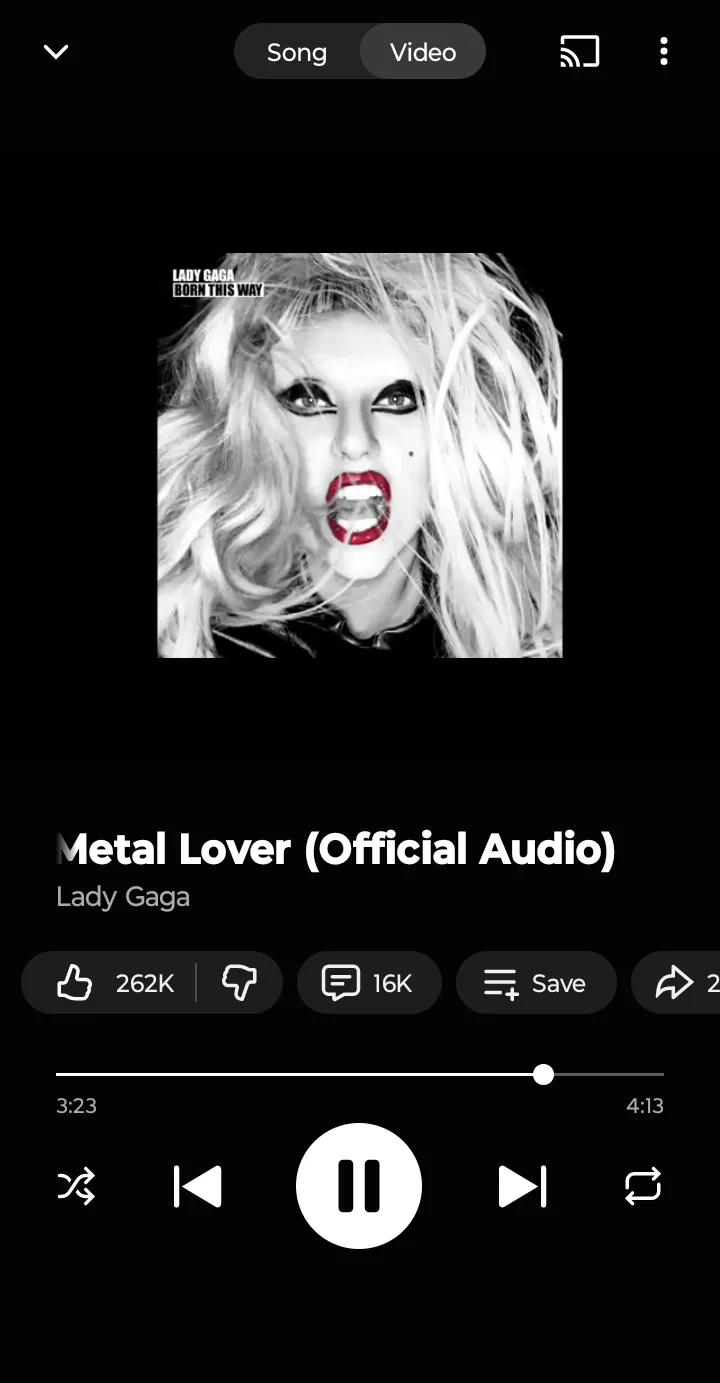Open the 16K comments
Image resolution: width=720 pixels, height=1383 pixels.
click(368, 984)
